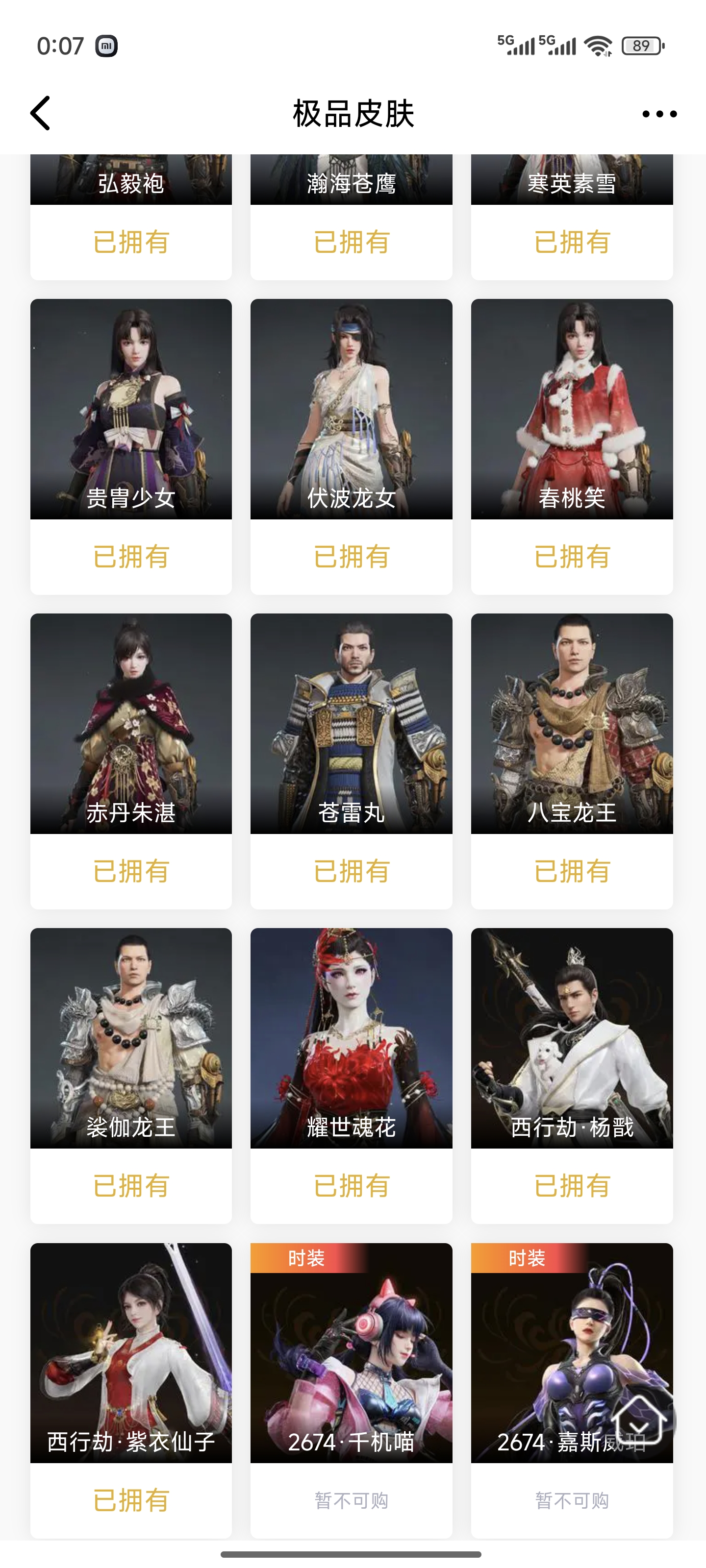This screenshot has height=1568, width=706.
Task: Select the 寒英素雪 skin card
Action: coord(571,180)
